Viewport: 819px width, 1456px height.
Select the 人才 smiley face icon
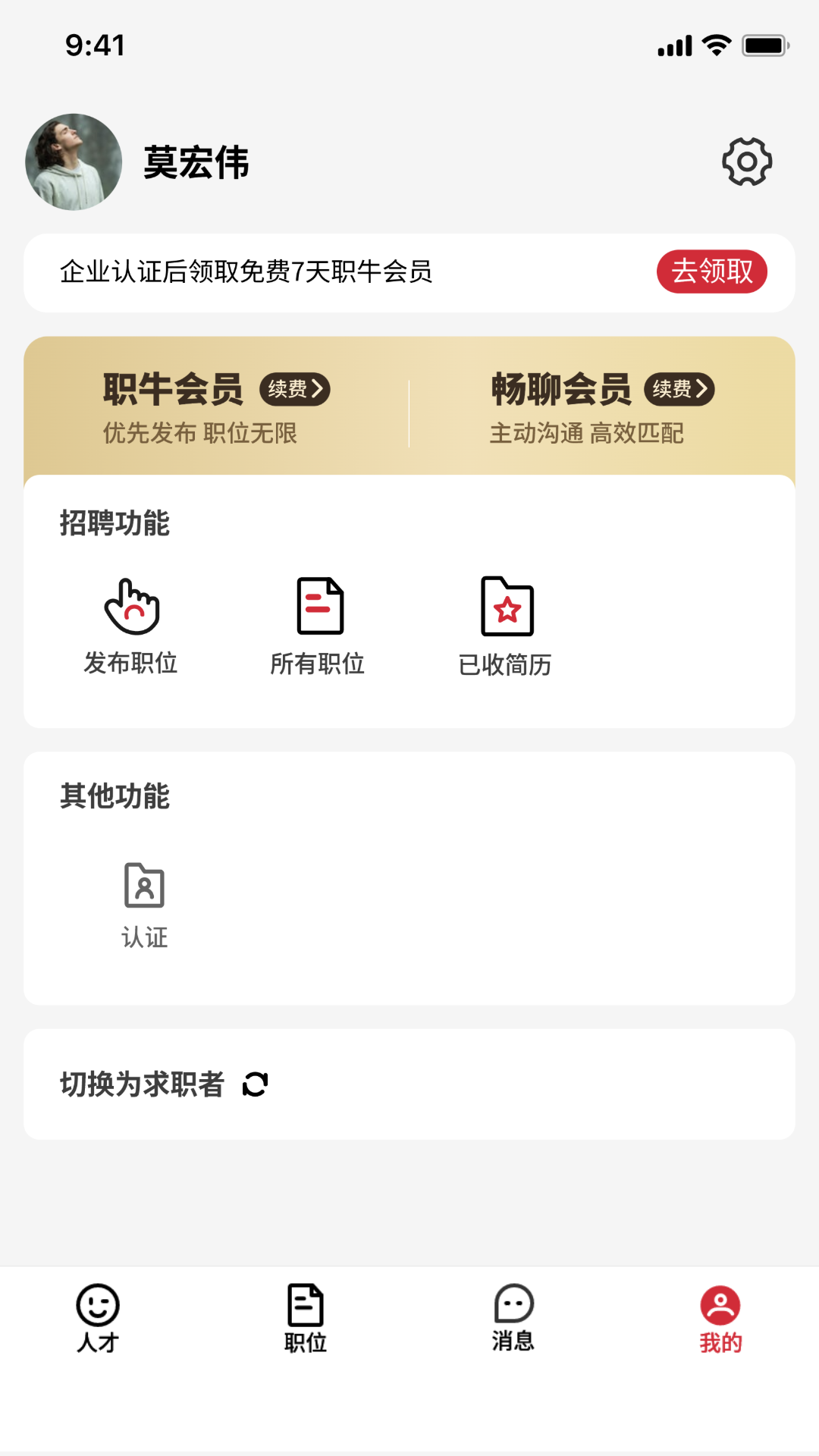(x=96, y=1302)
